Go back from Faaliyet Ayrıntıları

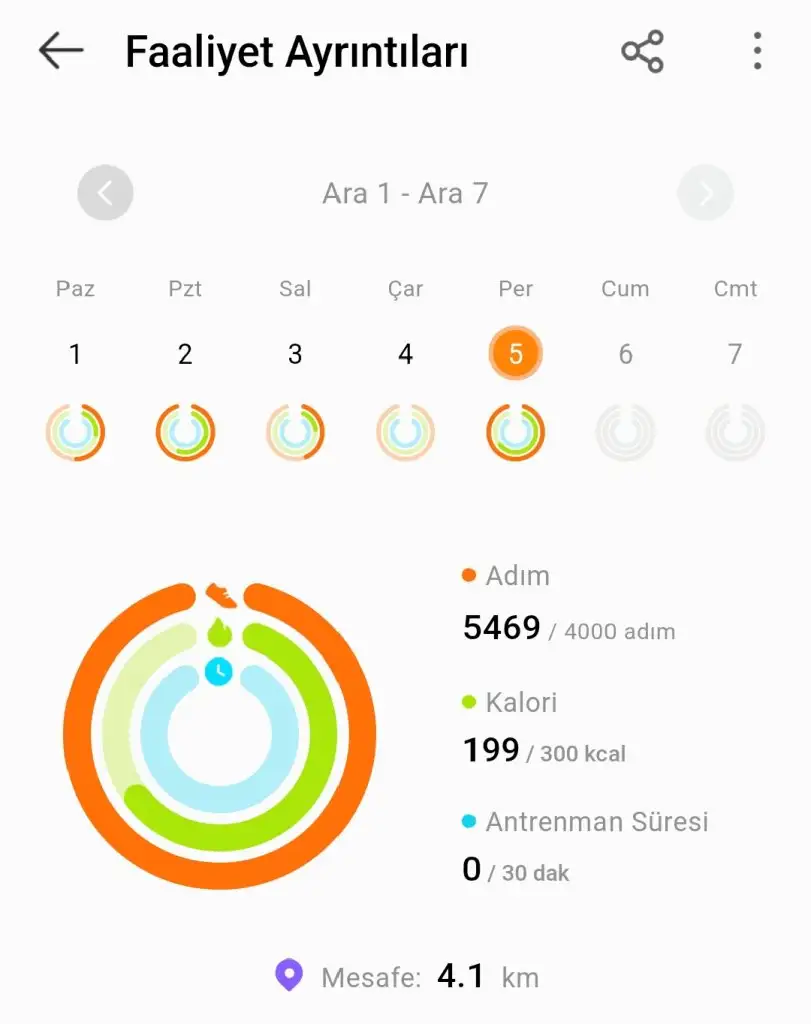tap(60, 51)
